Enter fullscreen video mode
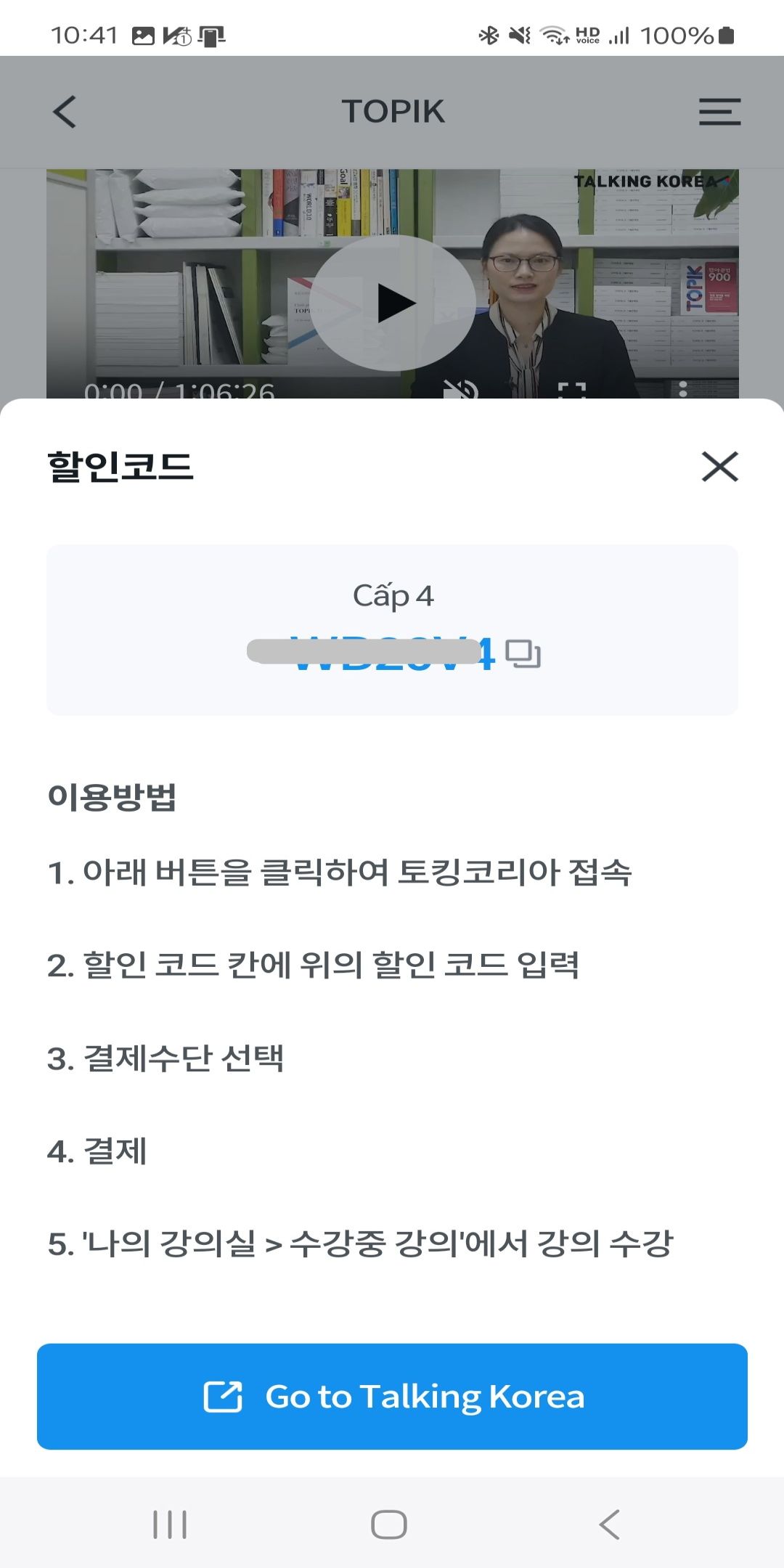Viewport: 784px width, 1568px height. coord(572,390)
